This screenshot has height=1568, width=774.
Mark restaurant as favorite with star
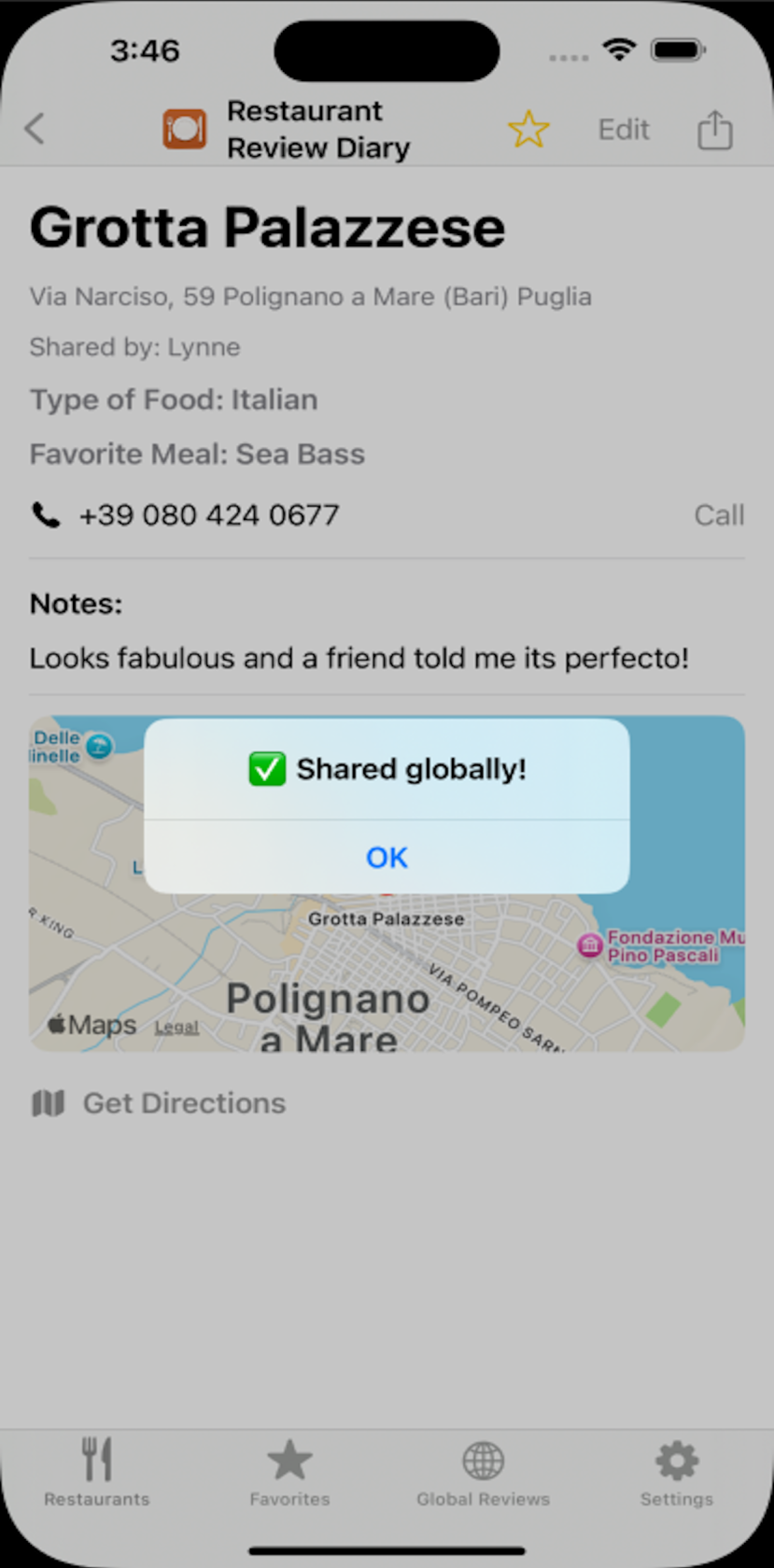(x=528, y=129)
